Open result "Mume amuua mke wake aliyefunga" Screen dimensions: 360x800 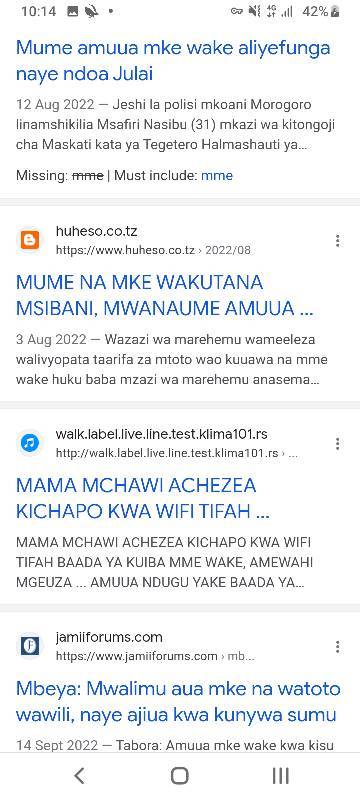click(x=173, y=61)
